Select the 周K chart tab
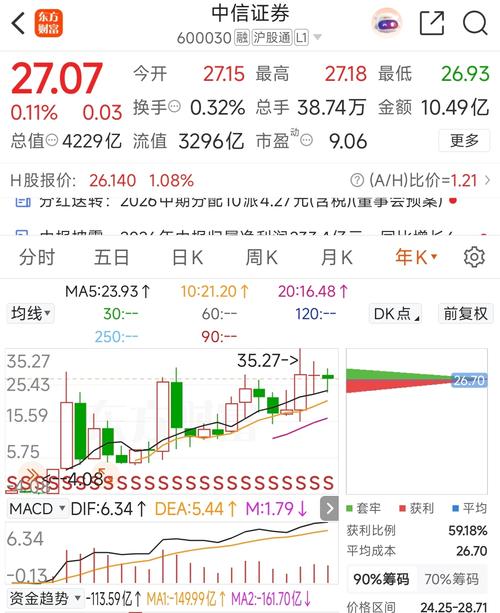Screen dimensions: 500x613 tap(262, 258)
